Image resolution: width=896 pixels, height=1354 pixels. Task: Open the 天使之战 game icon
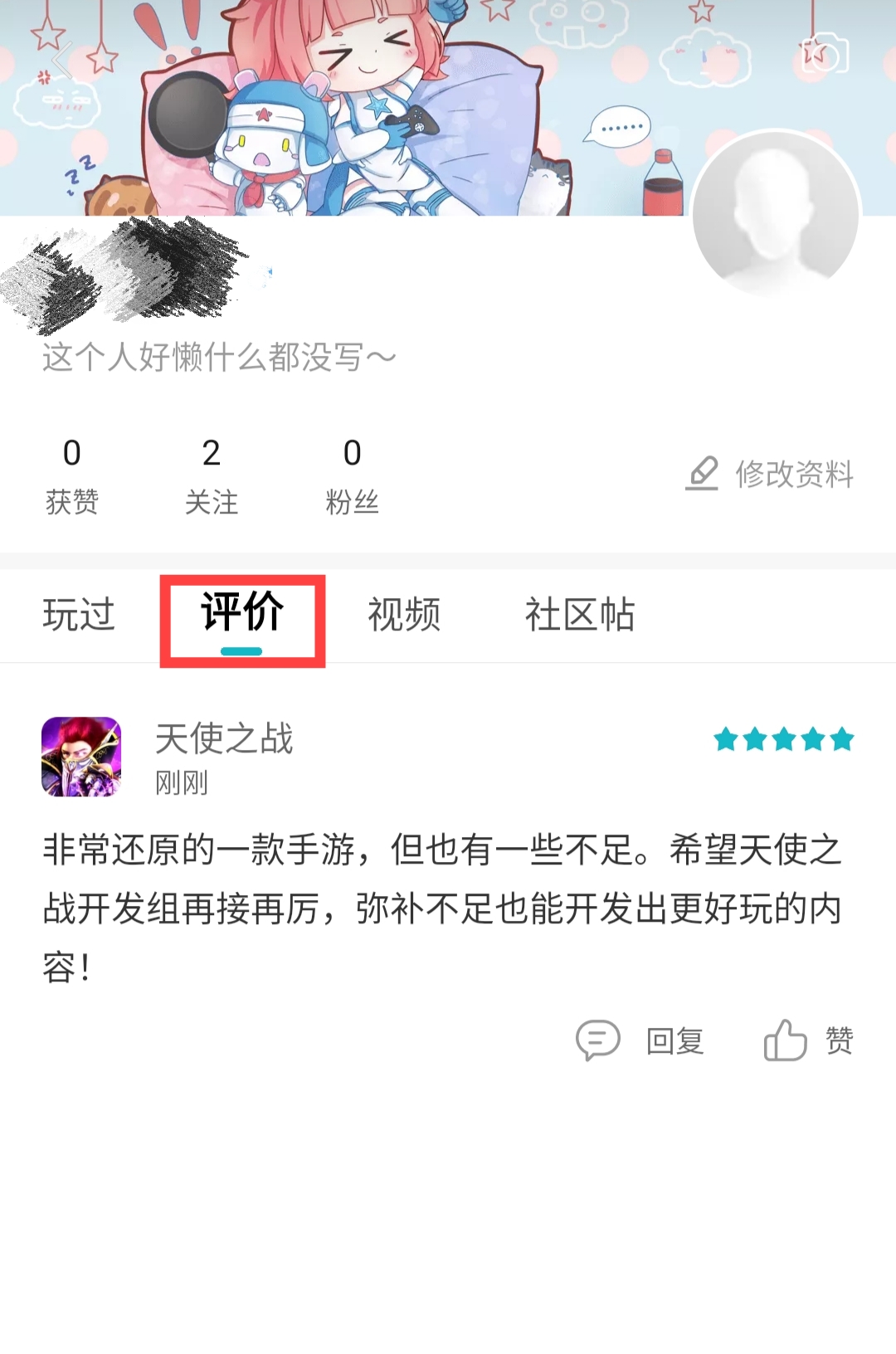(81, 757)
